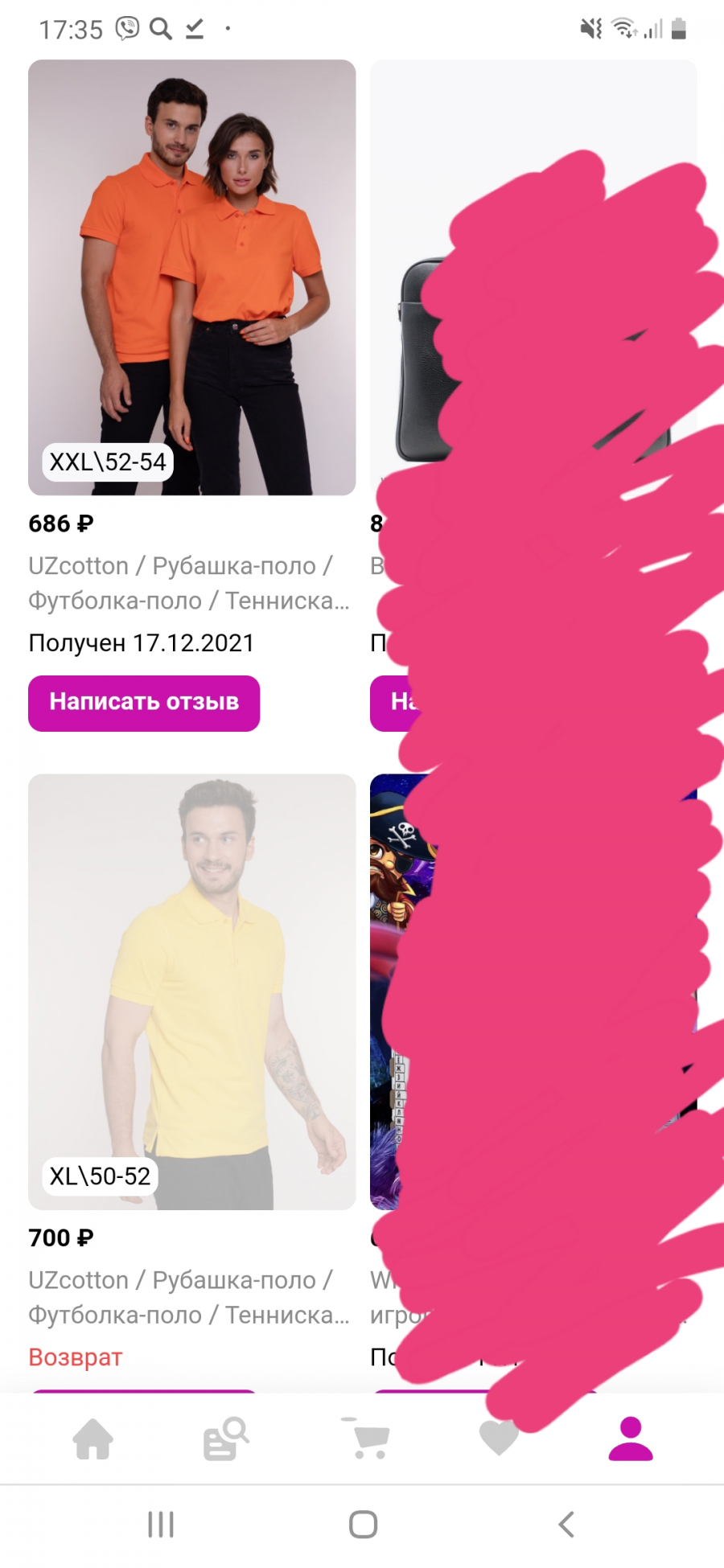The height and width of the screenshot is (1568, 724).
Task: Open the catalog search tab
Action: 226,1439
